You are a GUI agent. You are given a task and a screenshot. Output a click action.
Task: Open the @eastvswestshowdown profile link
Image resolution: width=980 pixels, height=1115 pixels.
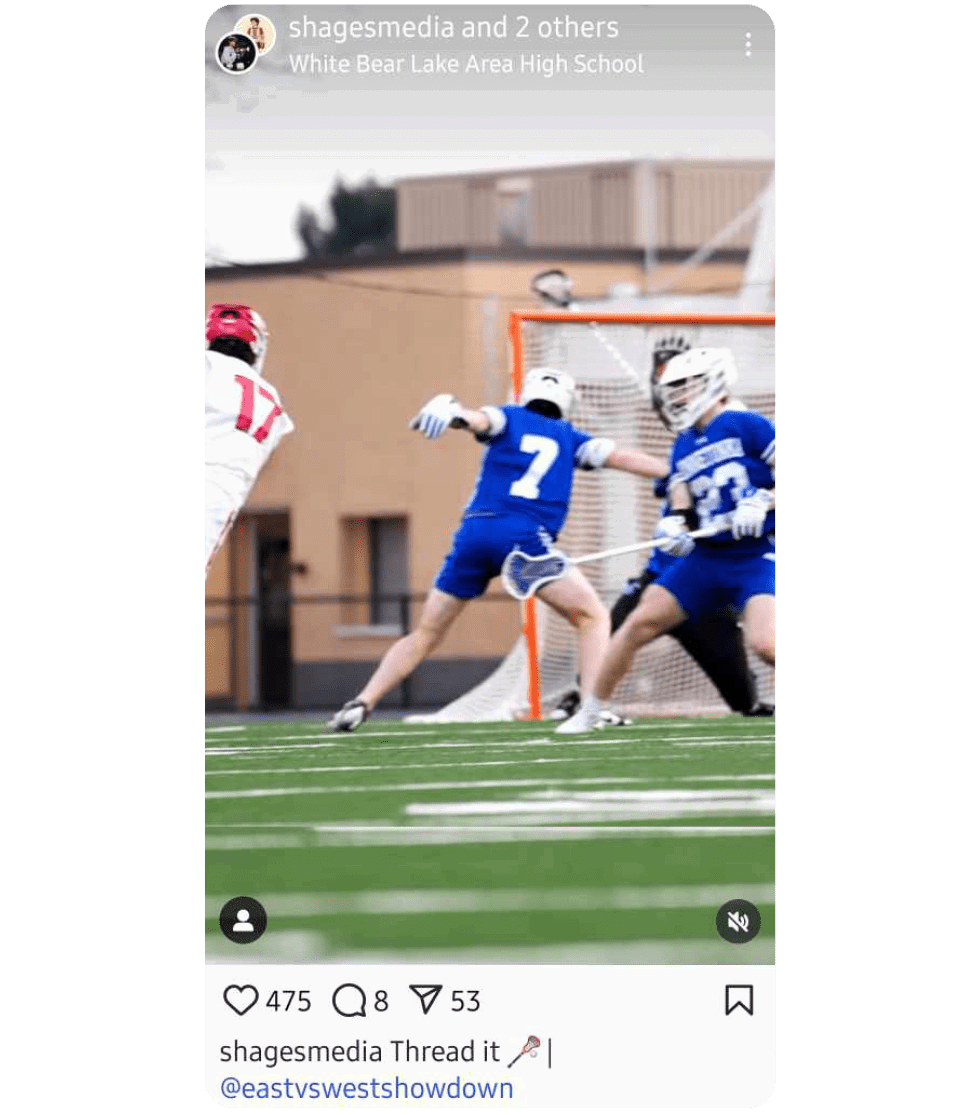tap(366, 1088)
